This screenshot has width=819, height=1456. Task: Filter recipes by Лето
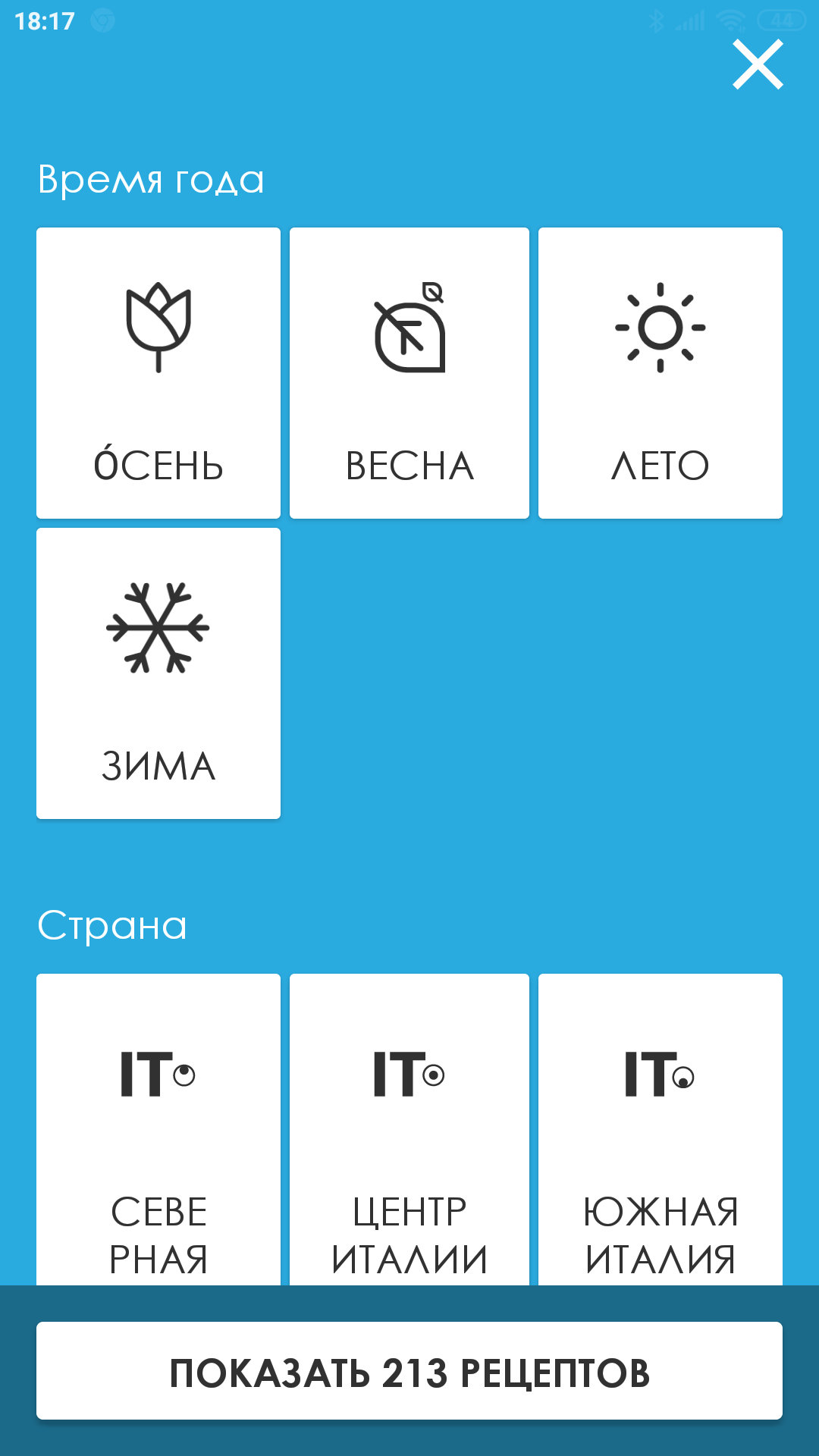pyautogui.click(x=660, y=372)
